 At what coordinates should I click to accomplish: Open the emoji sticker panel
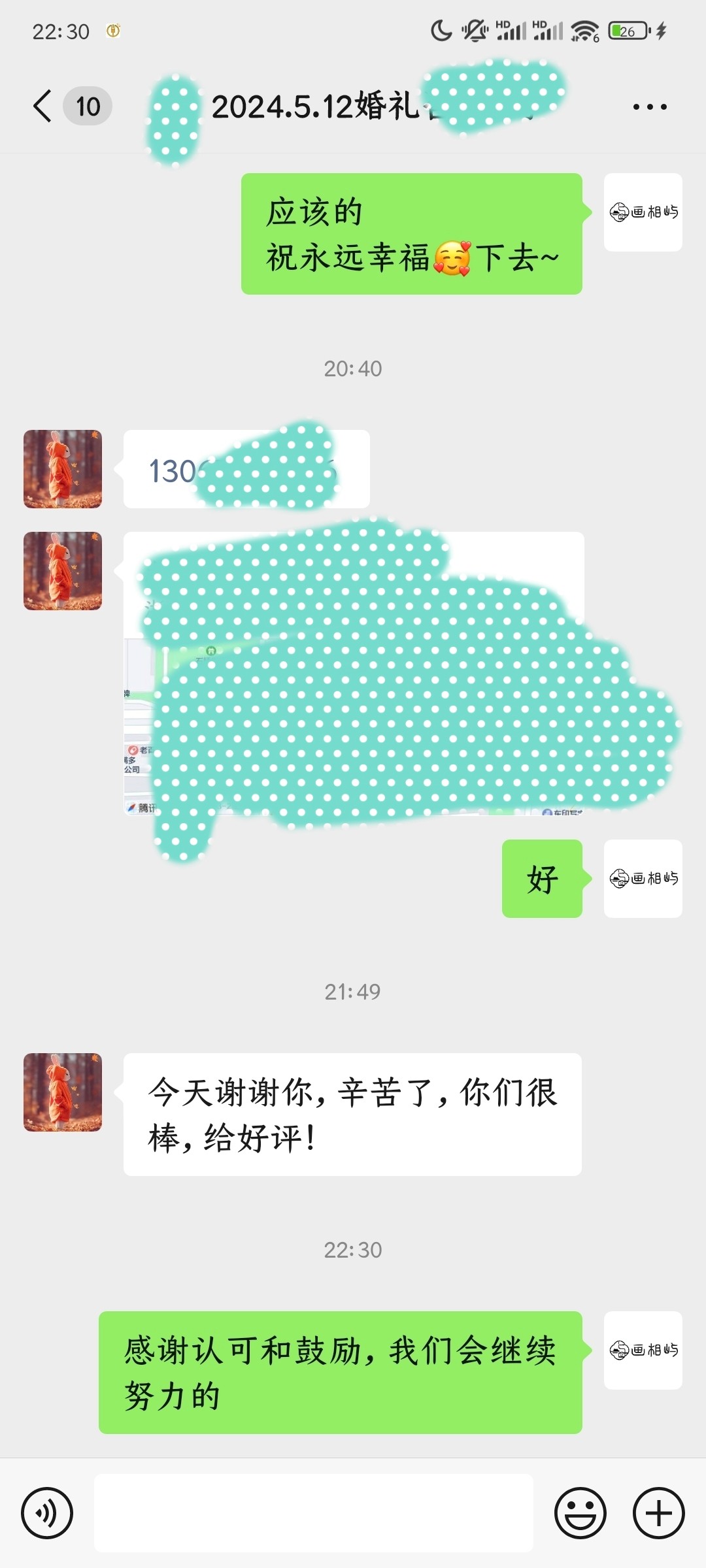tap(580, 1512)
